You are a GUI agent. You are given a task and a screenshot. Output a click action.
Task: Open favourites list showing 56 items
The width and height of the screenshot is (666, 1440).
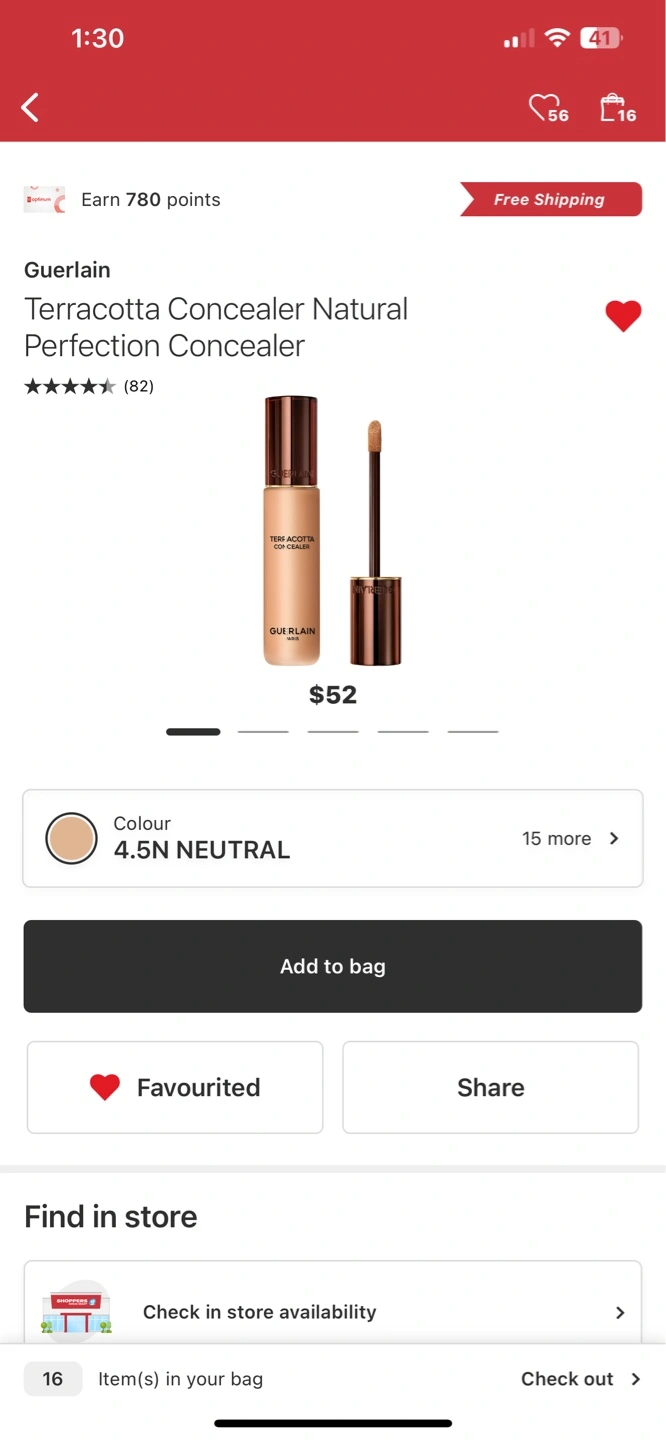[x=548, y=108]
